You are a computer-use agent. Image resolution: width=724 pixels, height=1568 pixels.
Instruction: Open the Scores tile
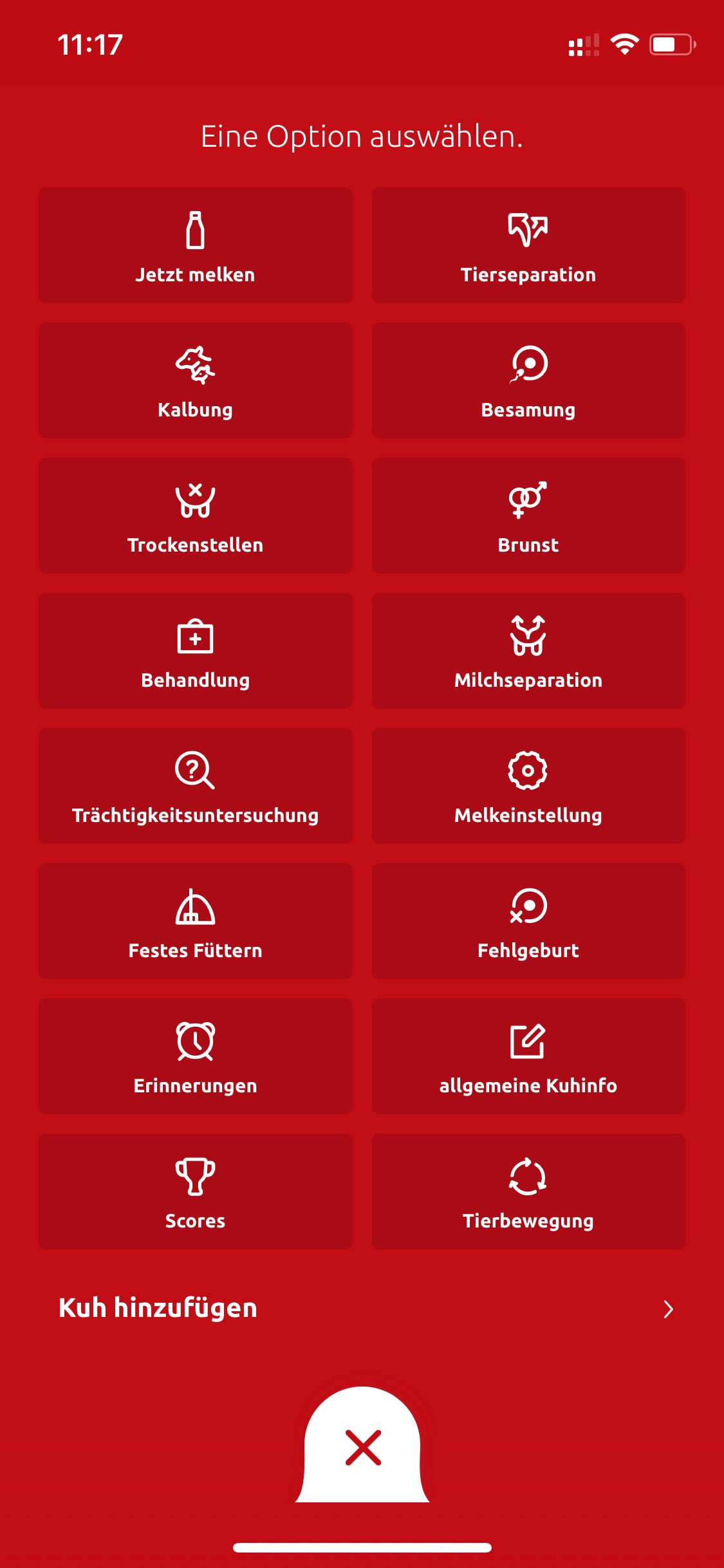point(195,1191)
